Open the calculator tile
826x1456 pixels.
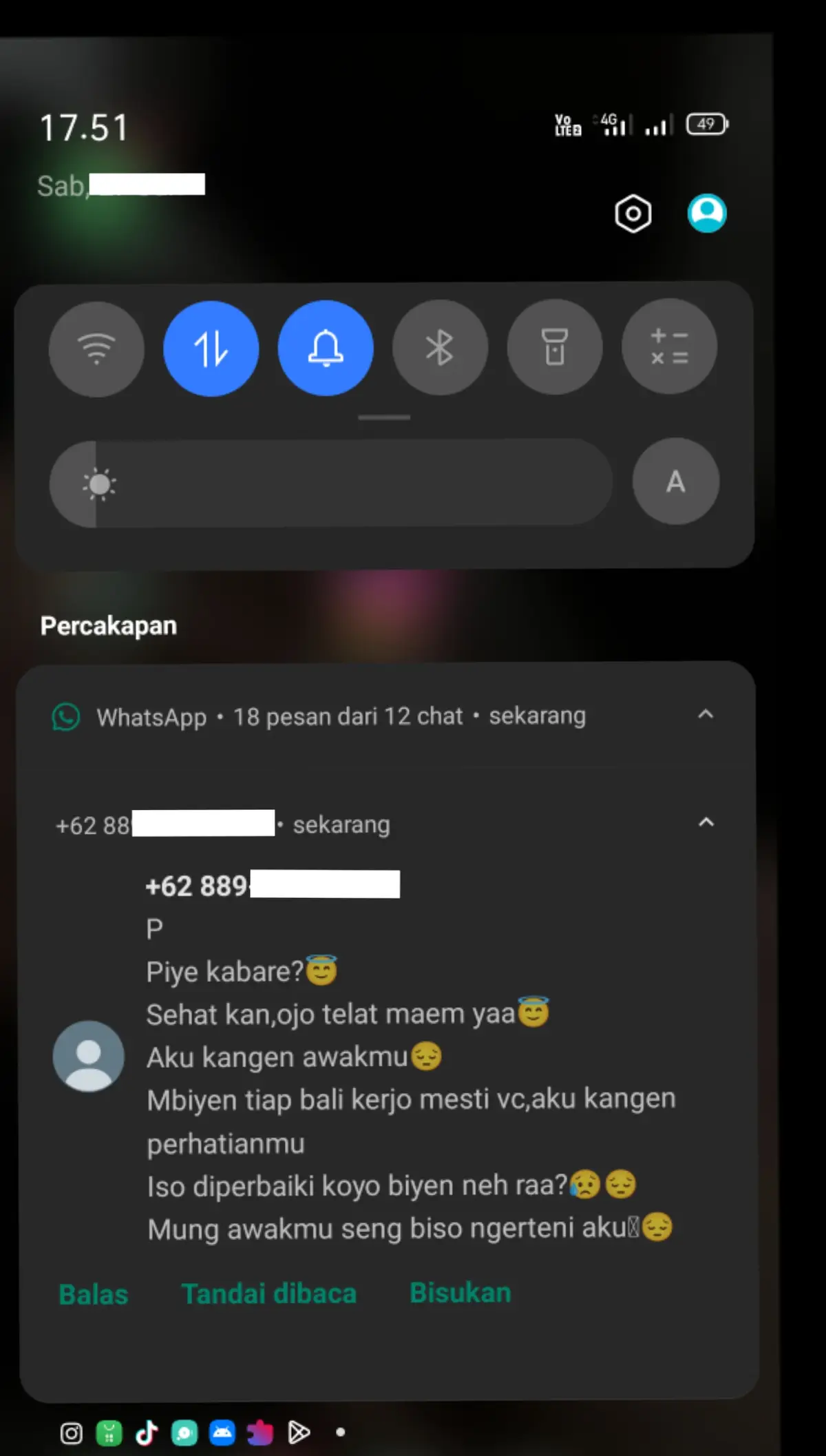669,346
